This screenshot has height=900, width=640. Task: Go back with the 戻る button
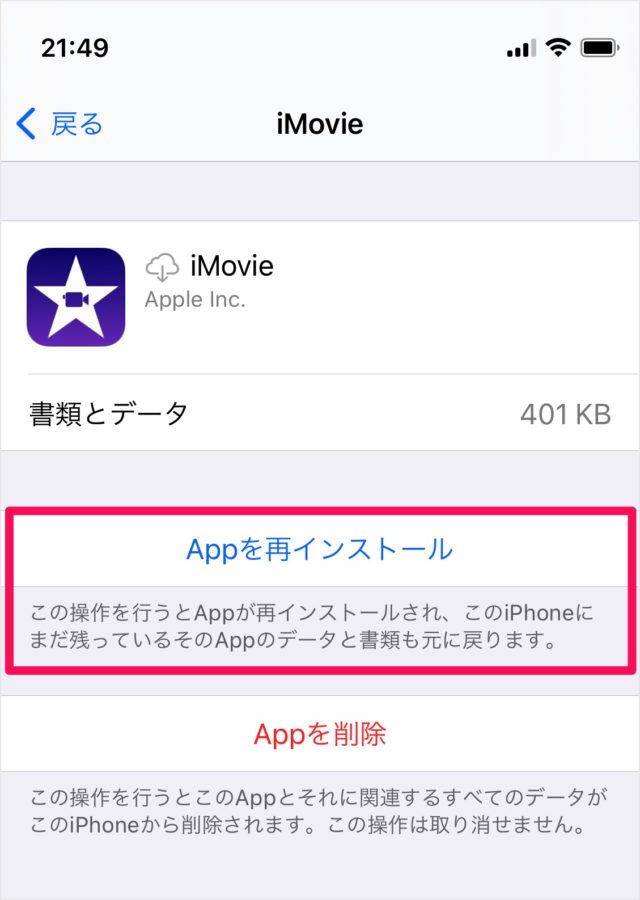pos(60,125)
